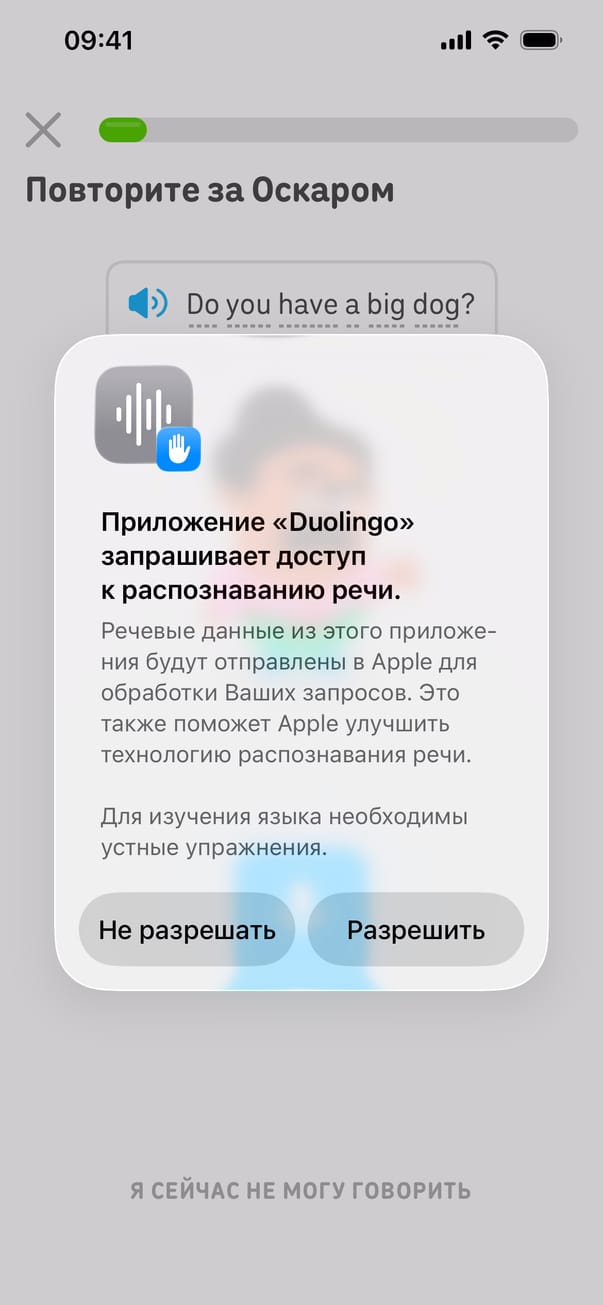
Task: Tap «Разрешить» to allow speech recognition
Action: pos(415,930)
